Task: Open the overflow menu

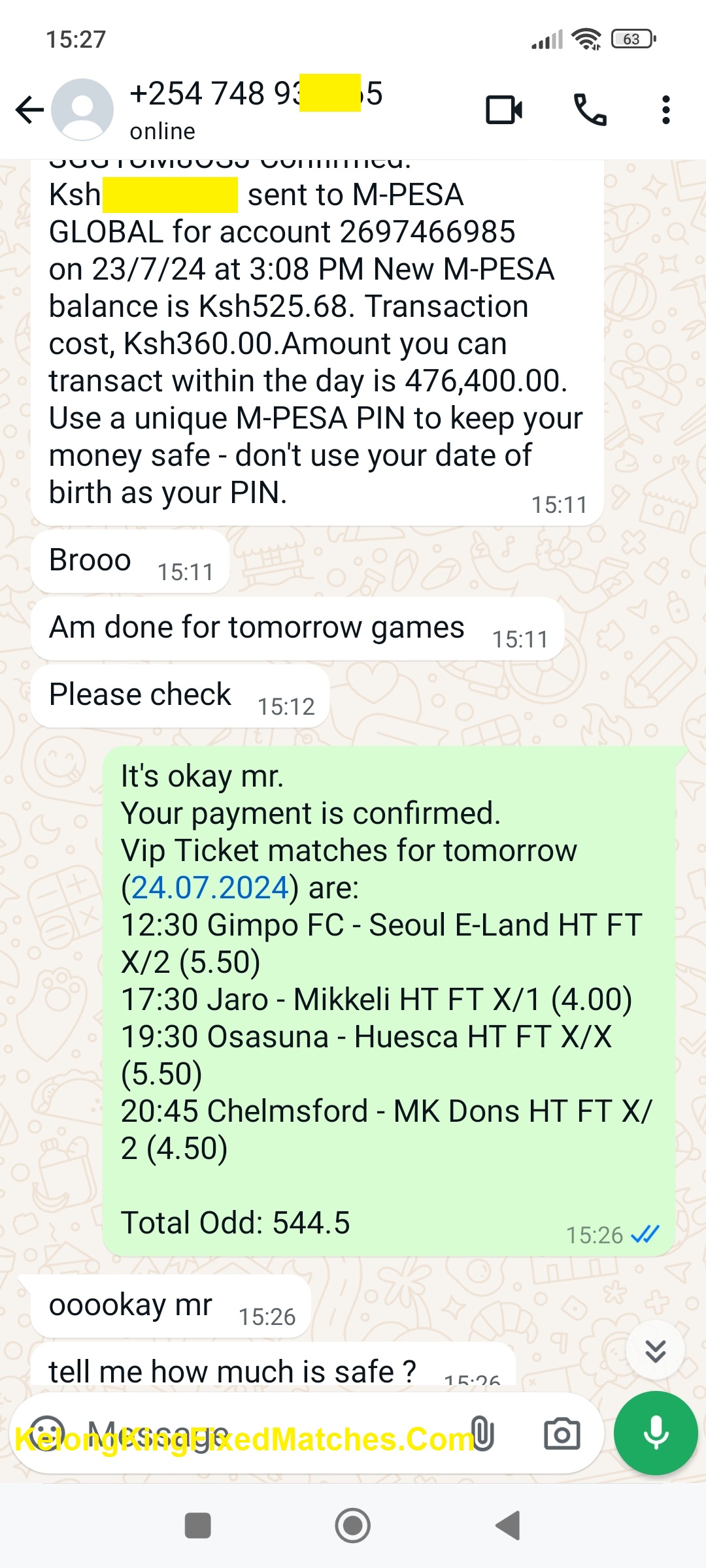Action: click(x=665, y=110)
